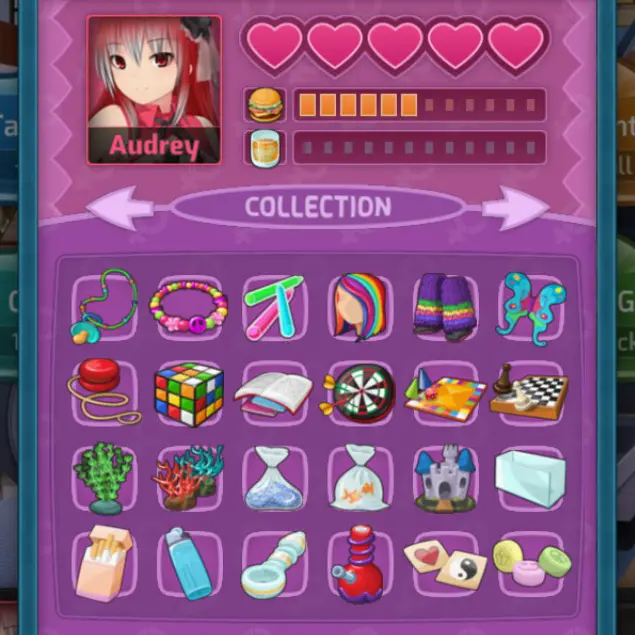Open Audrey's character portrait
Viewport: 635px width, 635px height.
coord(154,89)
